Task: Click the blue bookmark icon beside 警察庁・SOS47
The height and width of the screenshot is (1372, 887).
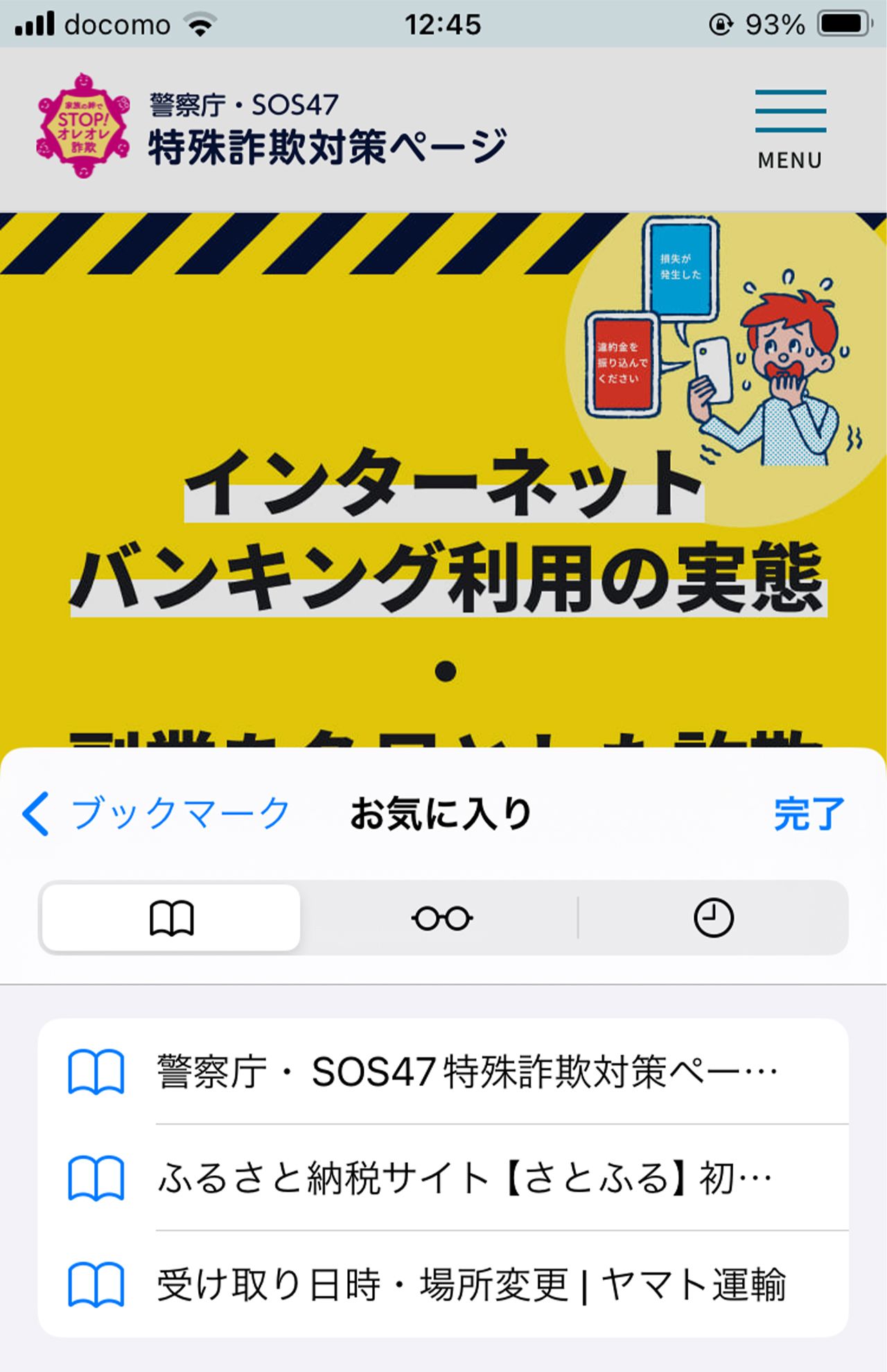Action: [97, 1071]
